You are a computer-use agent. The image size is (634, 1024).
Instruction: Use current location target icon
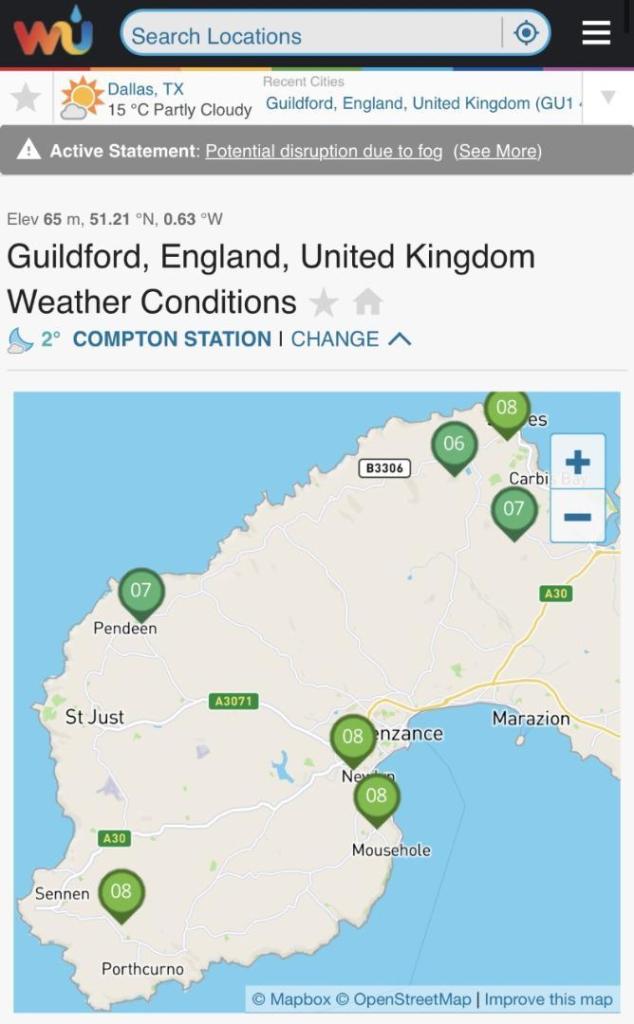pyautogui.click(x=526, y=34)
